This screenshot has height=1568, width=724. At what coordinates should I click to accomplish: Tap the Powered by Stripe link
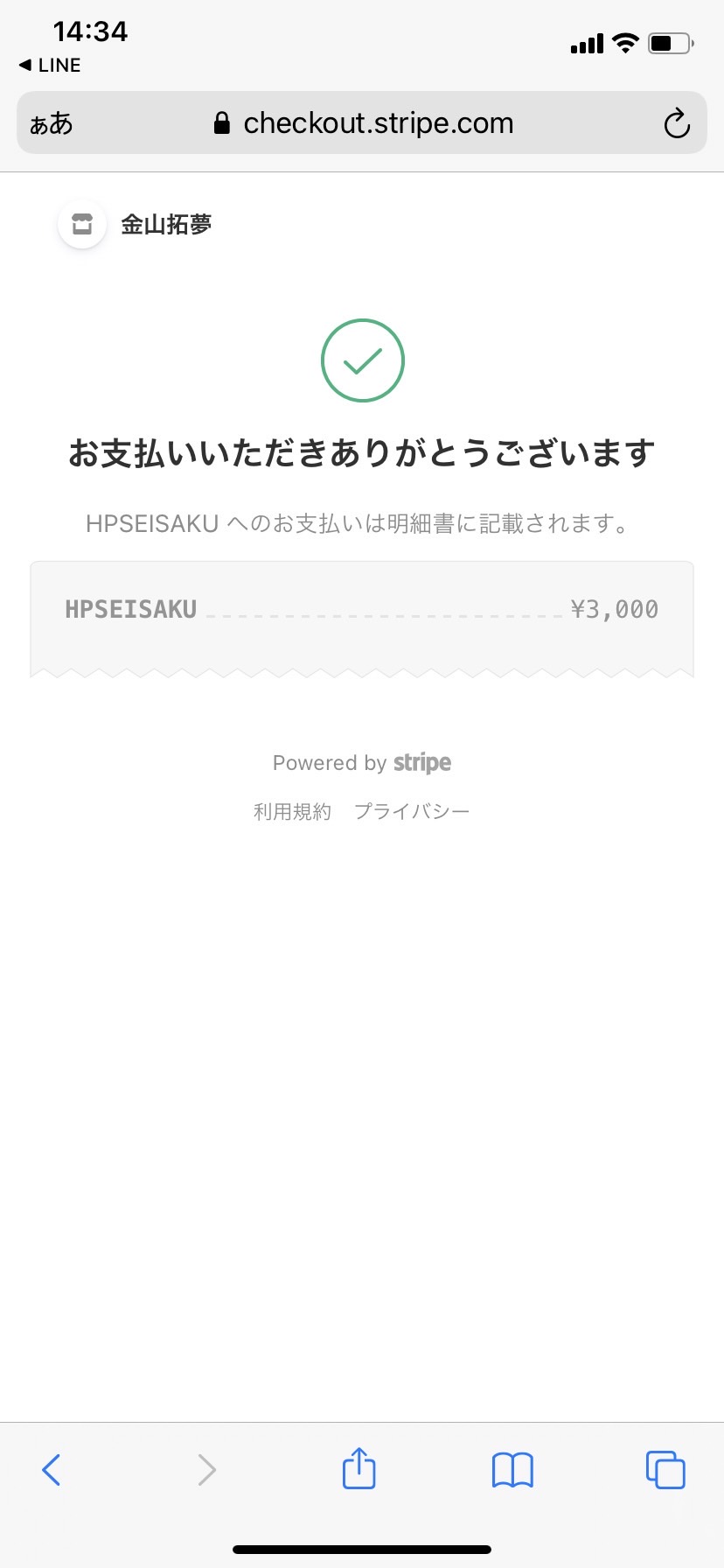pyautogui.click(x=362, y=763)
